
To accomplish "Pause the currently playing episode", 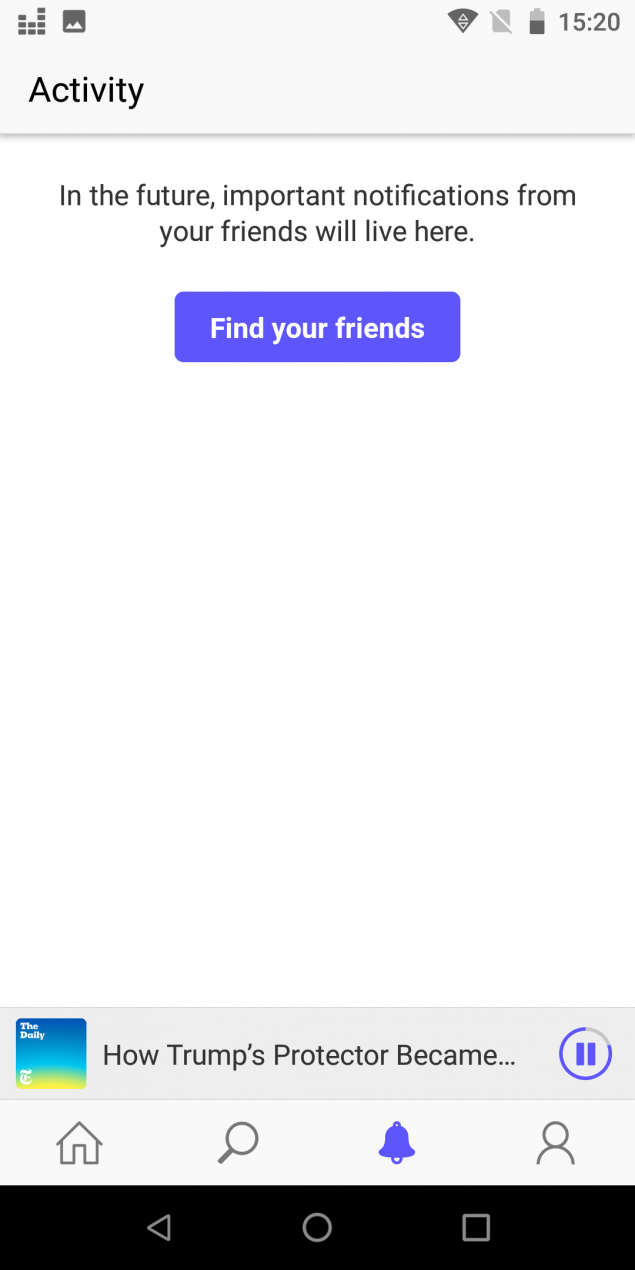I will (x=585, y=1053).
